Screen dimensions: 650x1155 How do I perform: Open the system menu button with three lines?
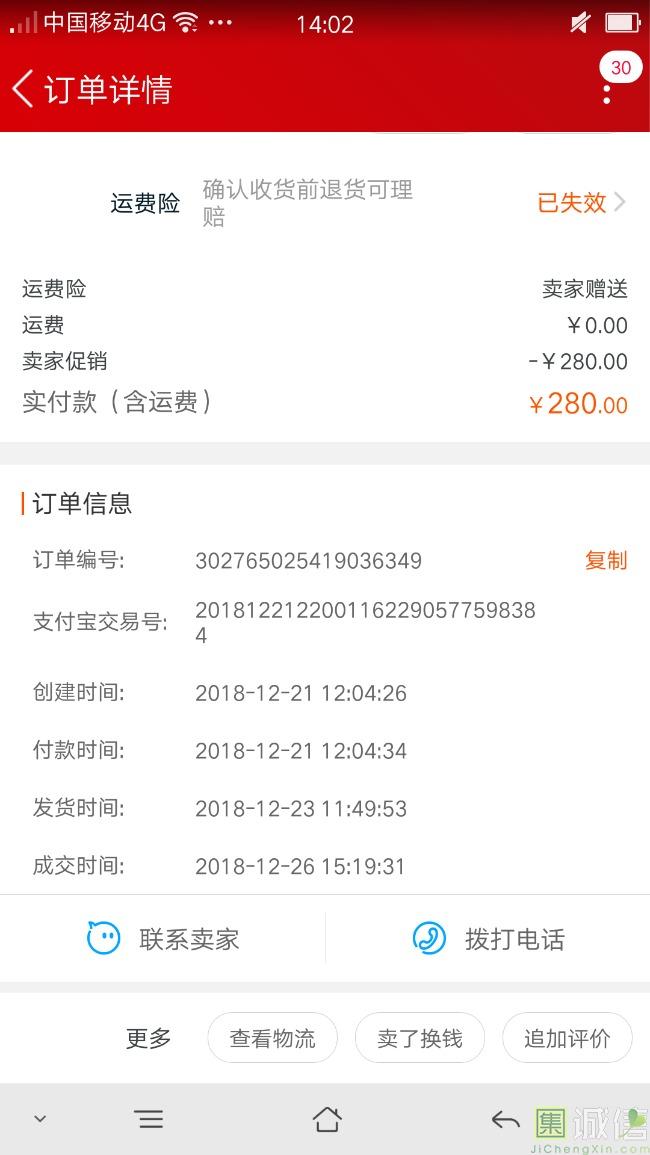tap(150, 1120)
